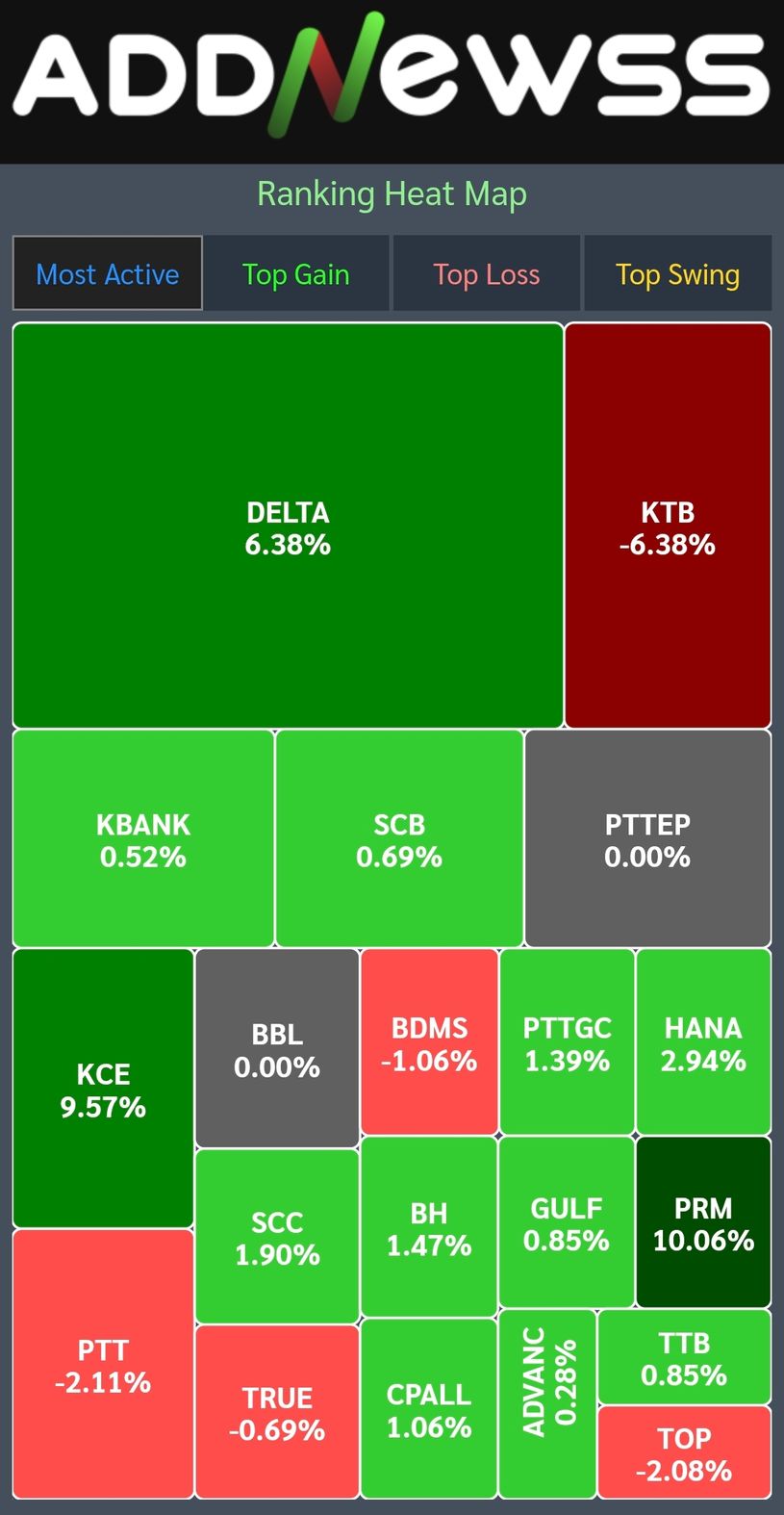
Task: Open the KCE stock tile
Action: click(x=103, y=1089)
